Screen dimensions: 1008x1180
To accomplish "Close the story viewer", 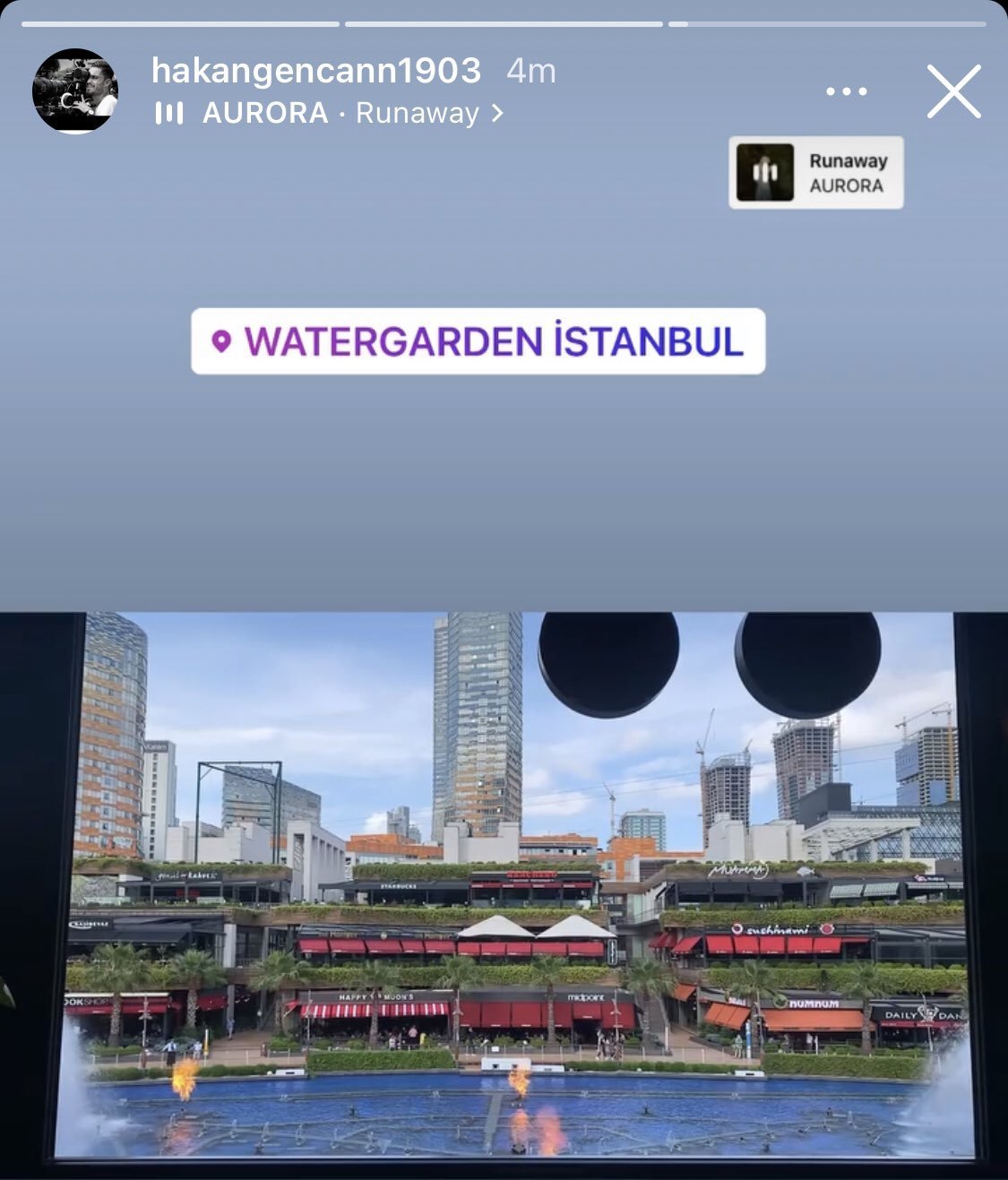I will pos(953,90).
